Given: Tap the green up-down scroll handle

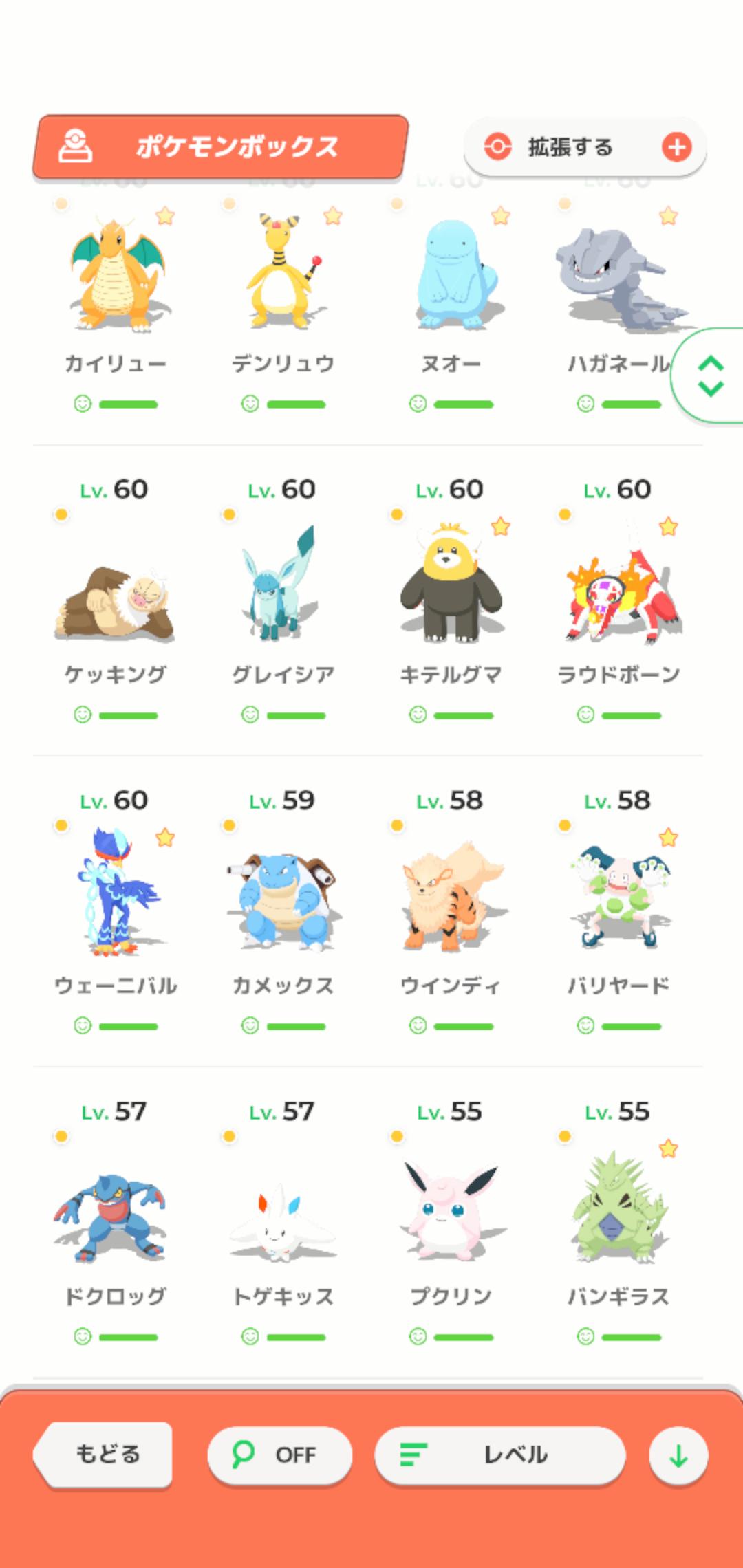Looking at the screenshot, I should pyautogui.click(x=710, y=375).
